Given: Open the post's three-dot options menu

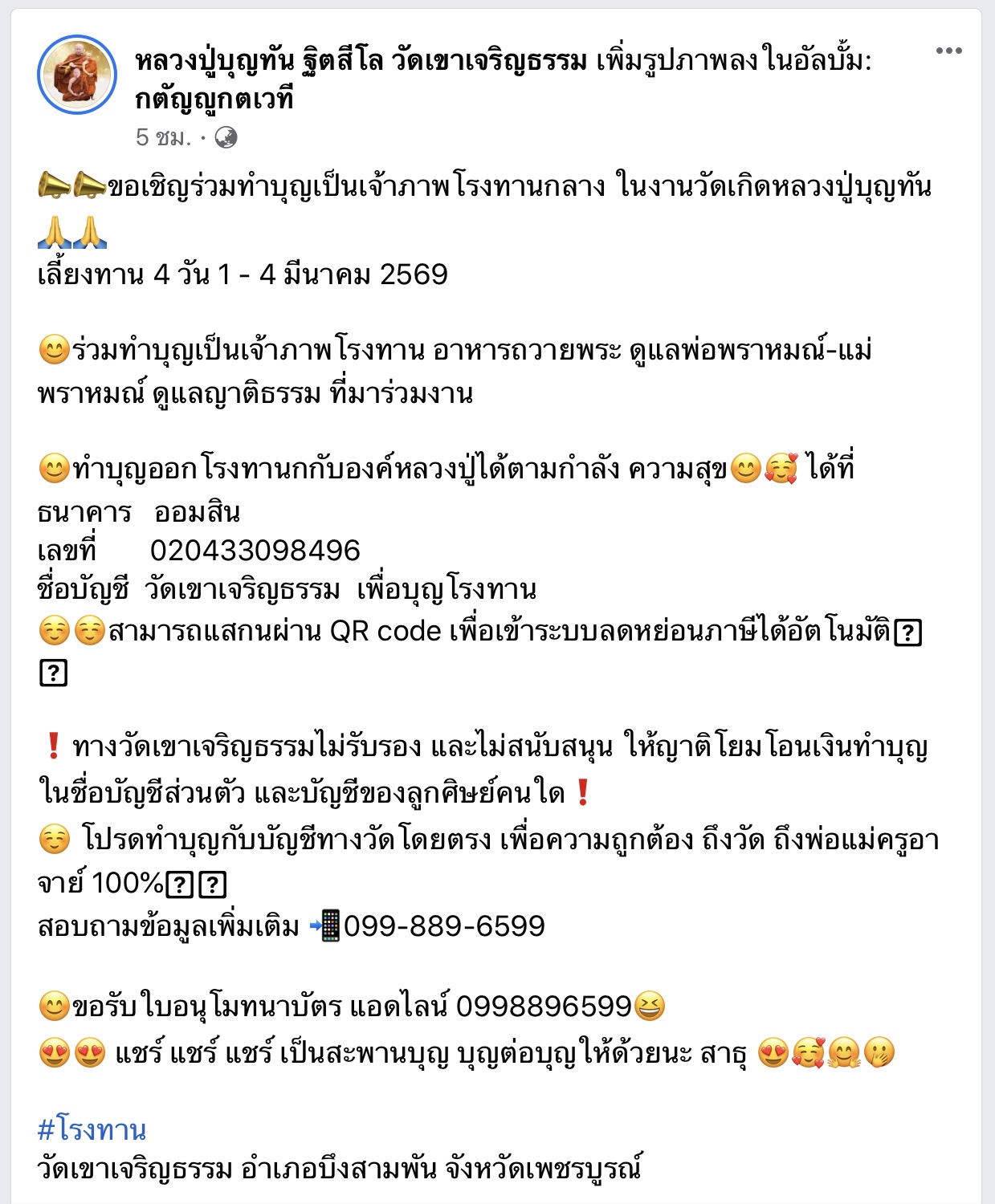Looking at the screenshot, I should (x=948, y=51).
